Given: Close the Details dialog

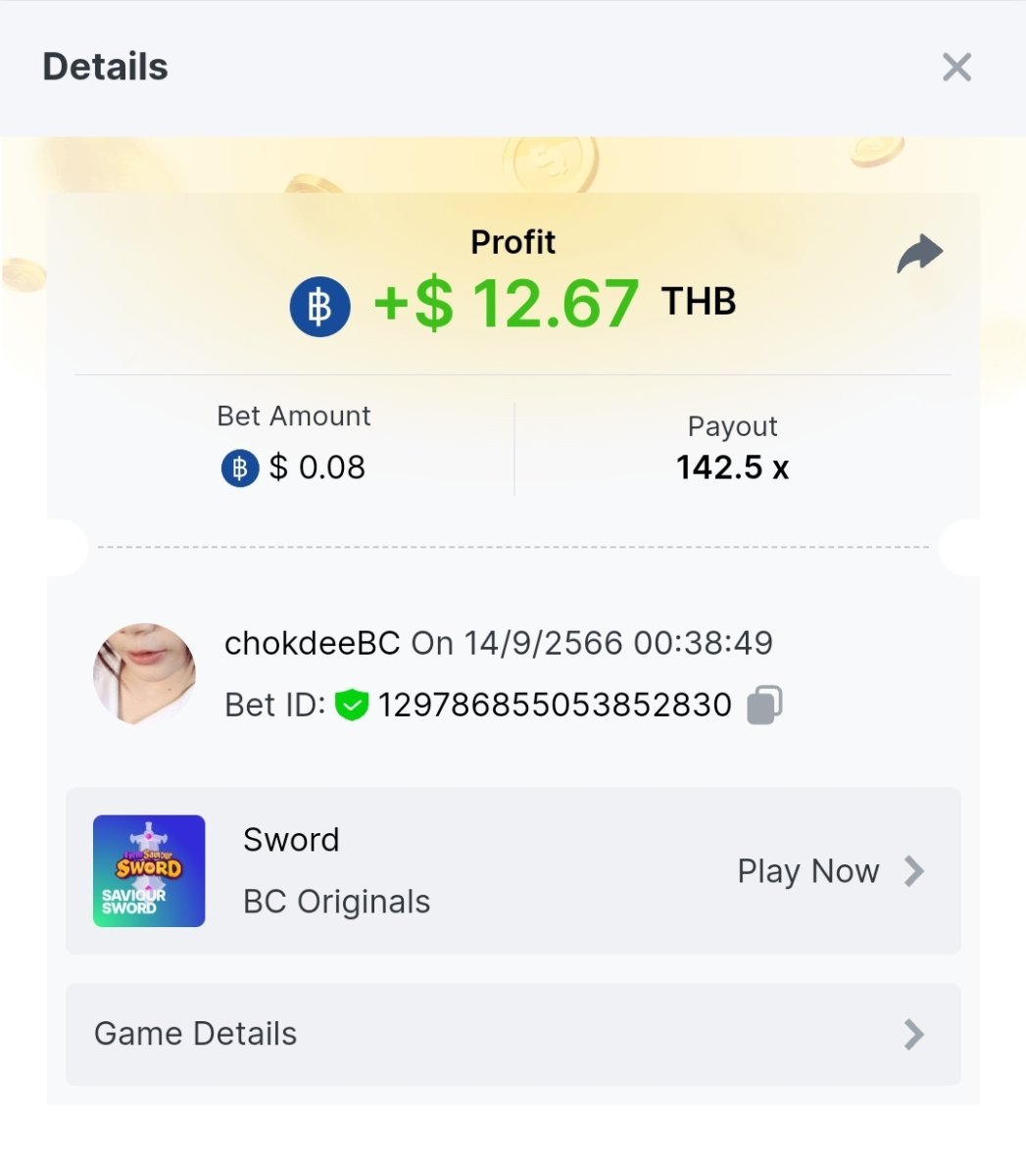Looking at the screenshot, I should (955, 68).
